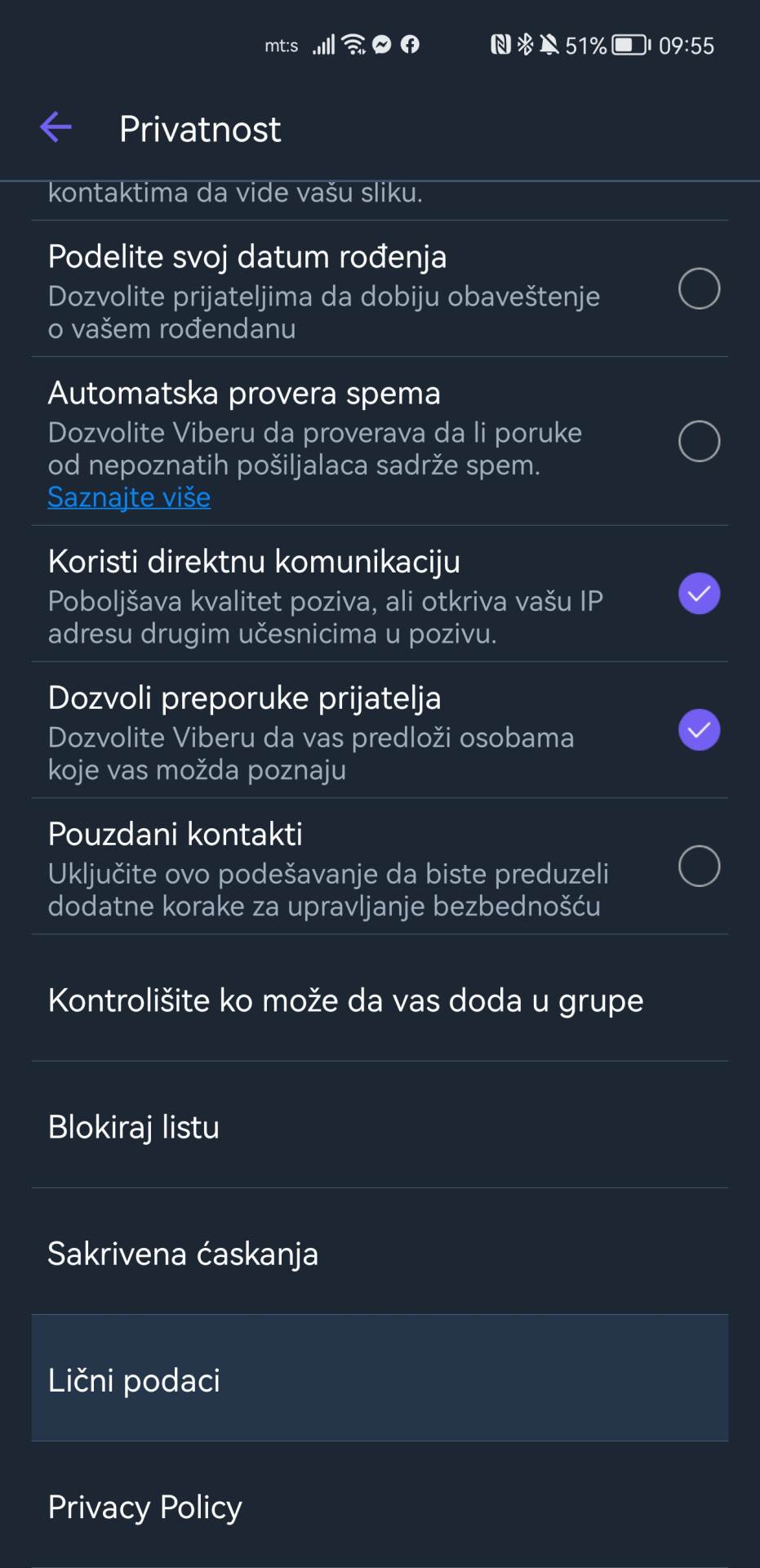Disable Koristi direktnu komunikaciju

click(699, 595)
